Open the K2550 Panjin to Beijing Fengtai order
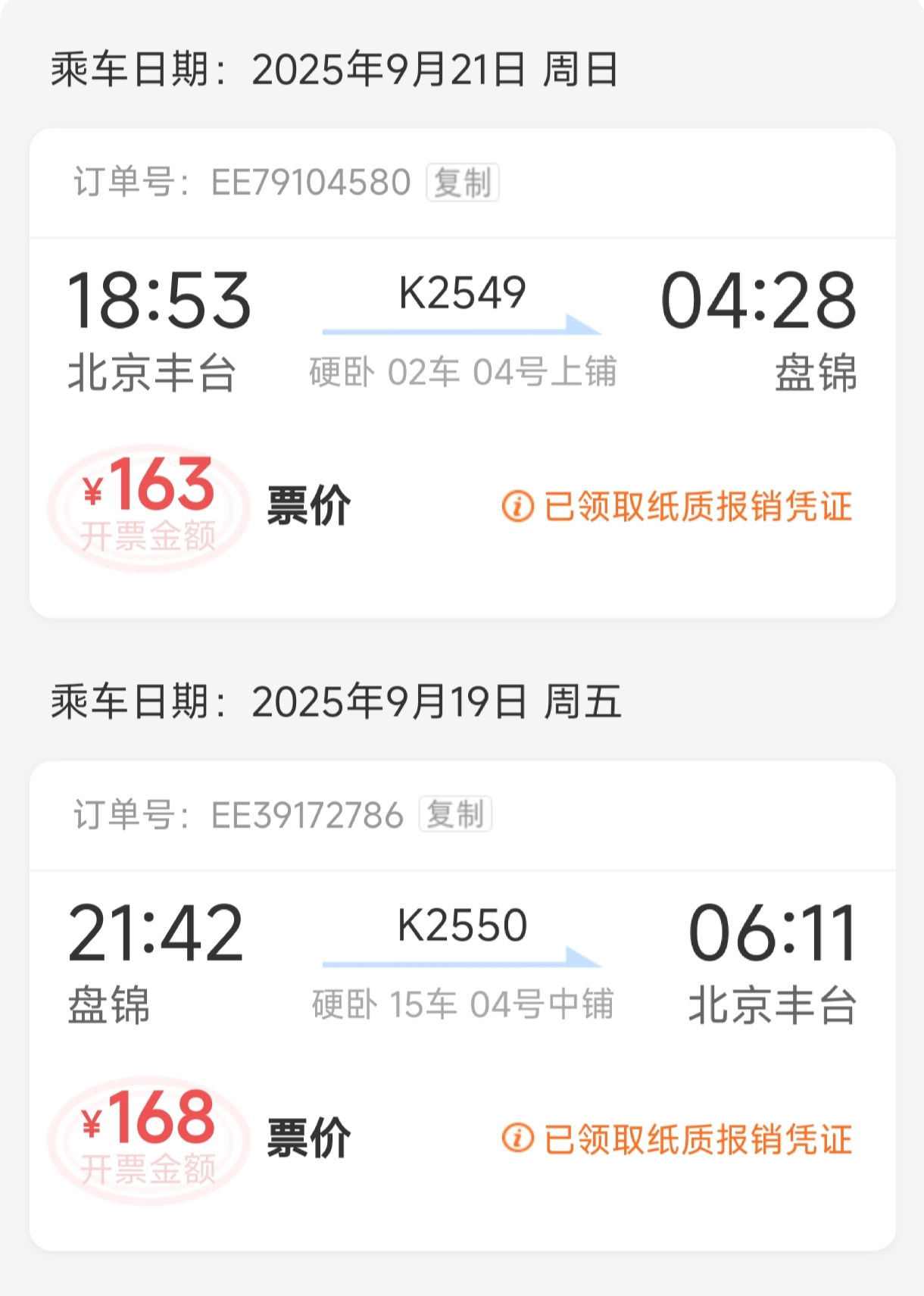The width and height of the screenshot is (924, 1296). tap(462, 958)
